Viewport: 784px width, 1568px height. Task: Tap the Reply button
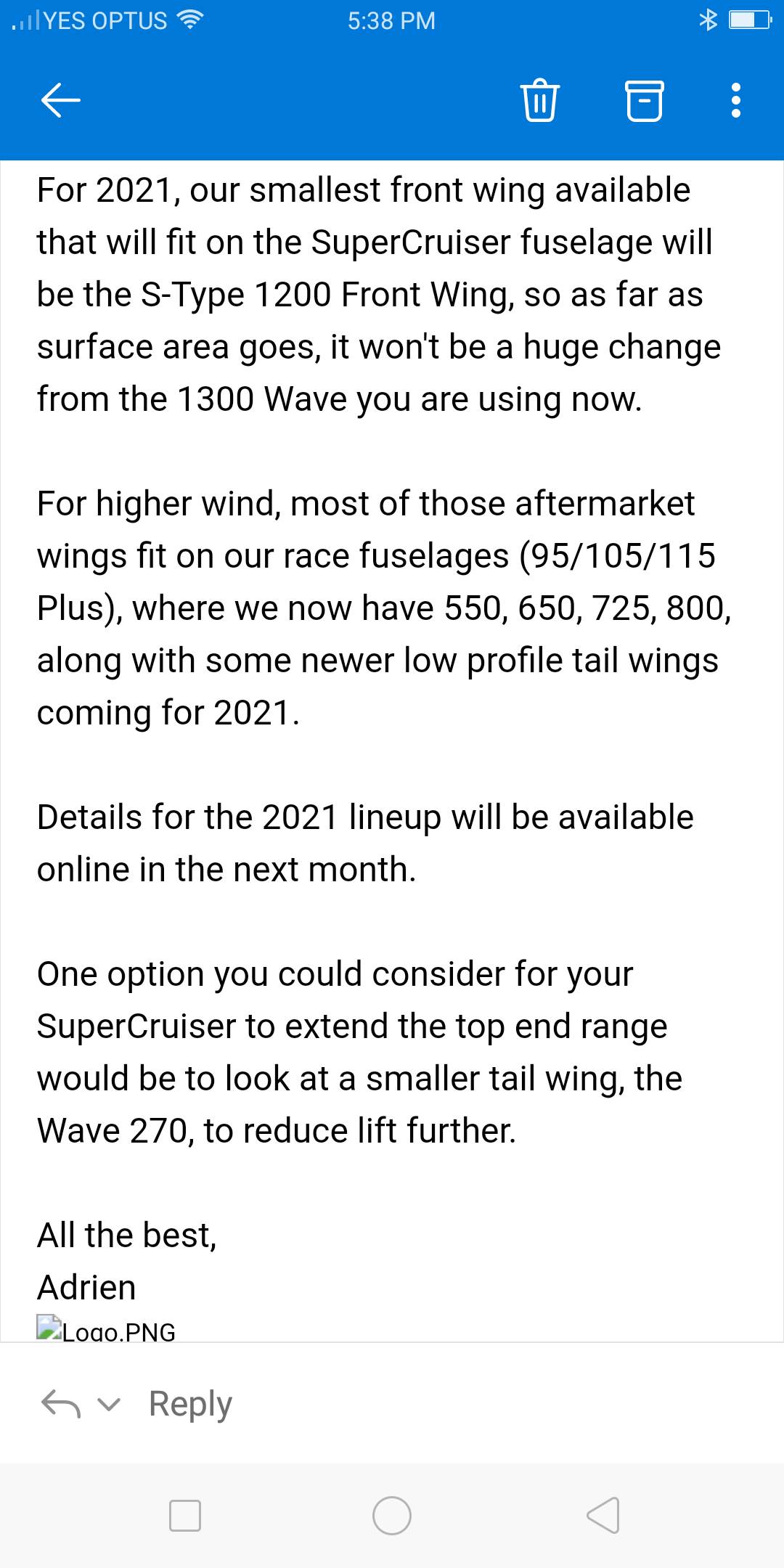pos(190,1403)
